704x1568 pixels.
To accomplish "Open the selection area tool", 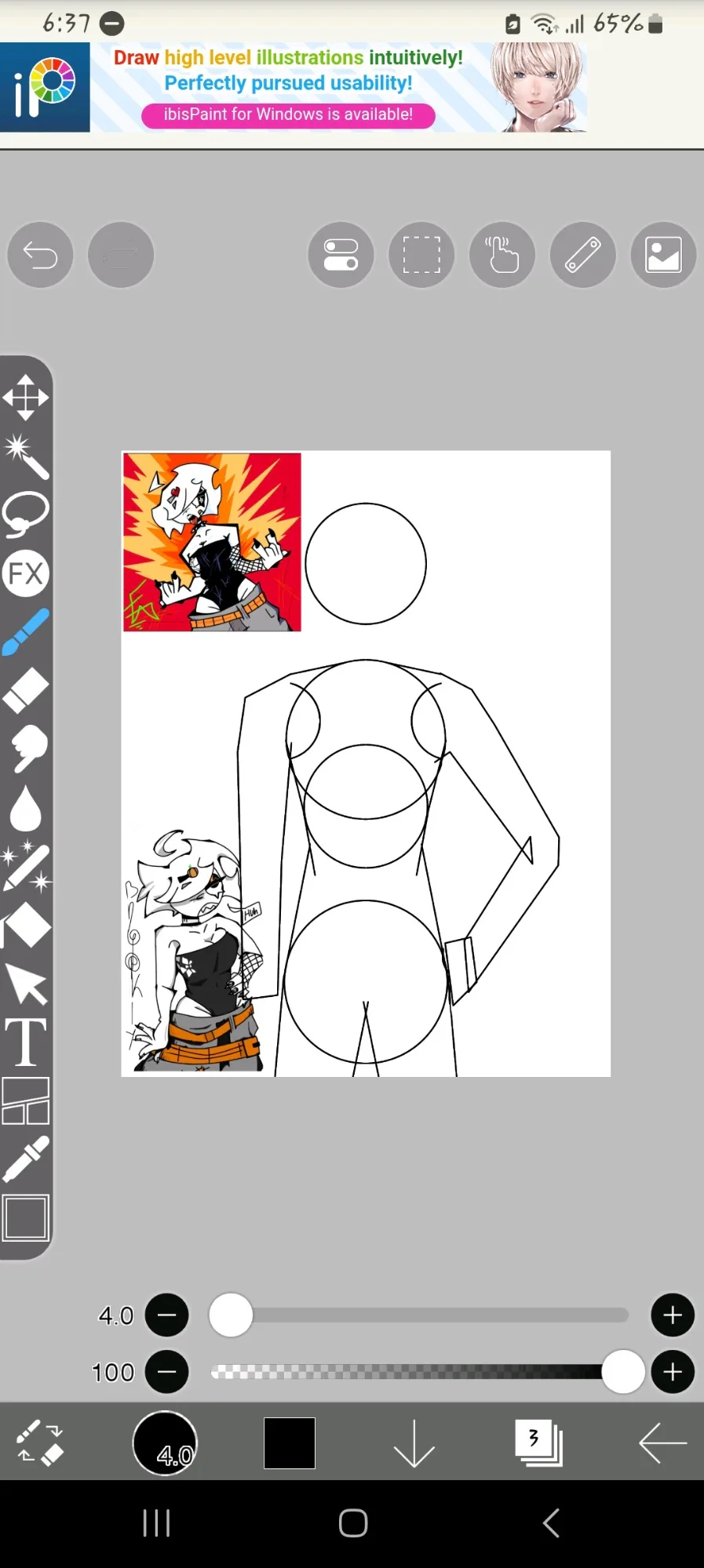I will coord(421,255).
